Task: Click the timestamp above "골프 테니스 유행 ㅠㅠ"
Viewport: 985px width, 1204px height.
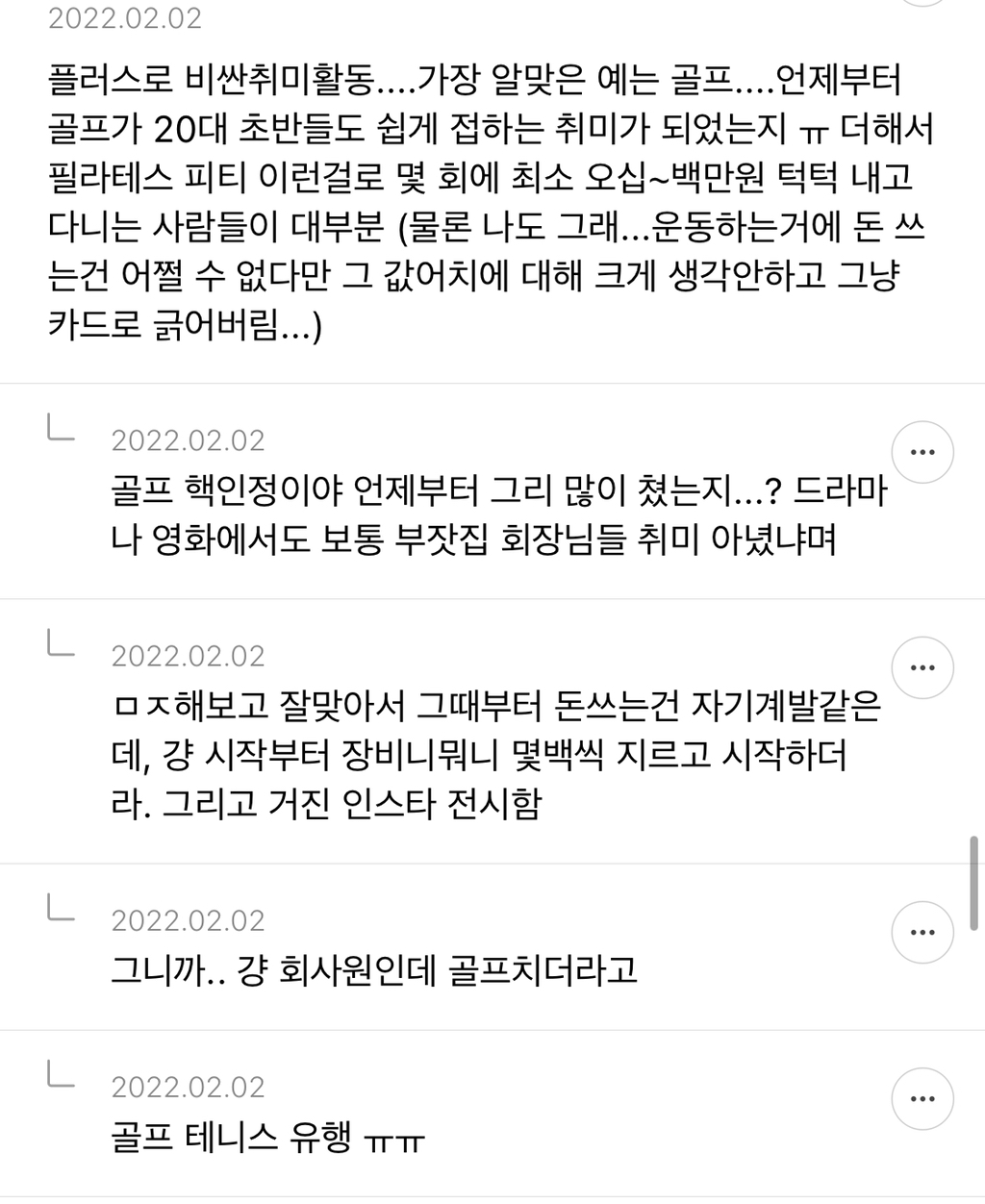Action: tap(189, 1087)
